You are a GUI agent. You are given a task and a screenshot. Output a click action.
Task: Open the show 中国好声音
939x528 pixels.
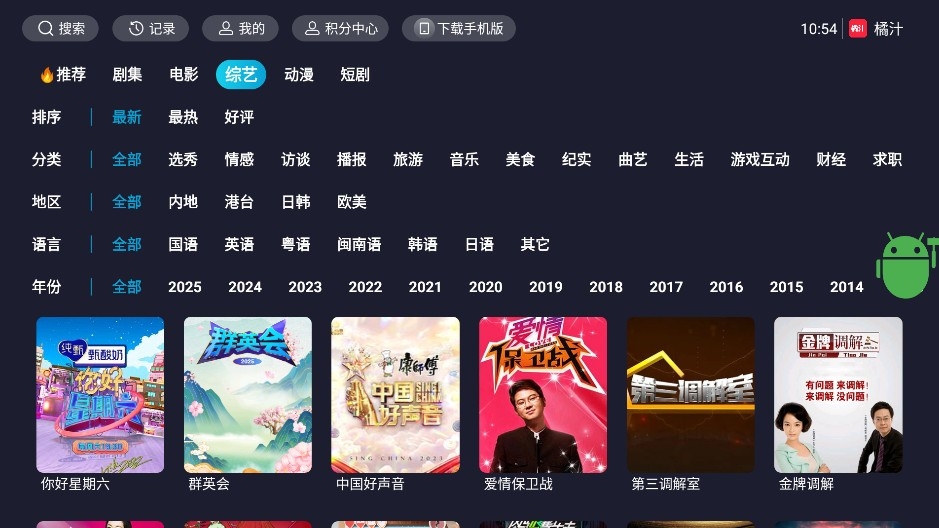tap(395, 395)
